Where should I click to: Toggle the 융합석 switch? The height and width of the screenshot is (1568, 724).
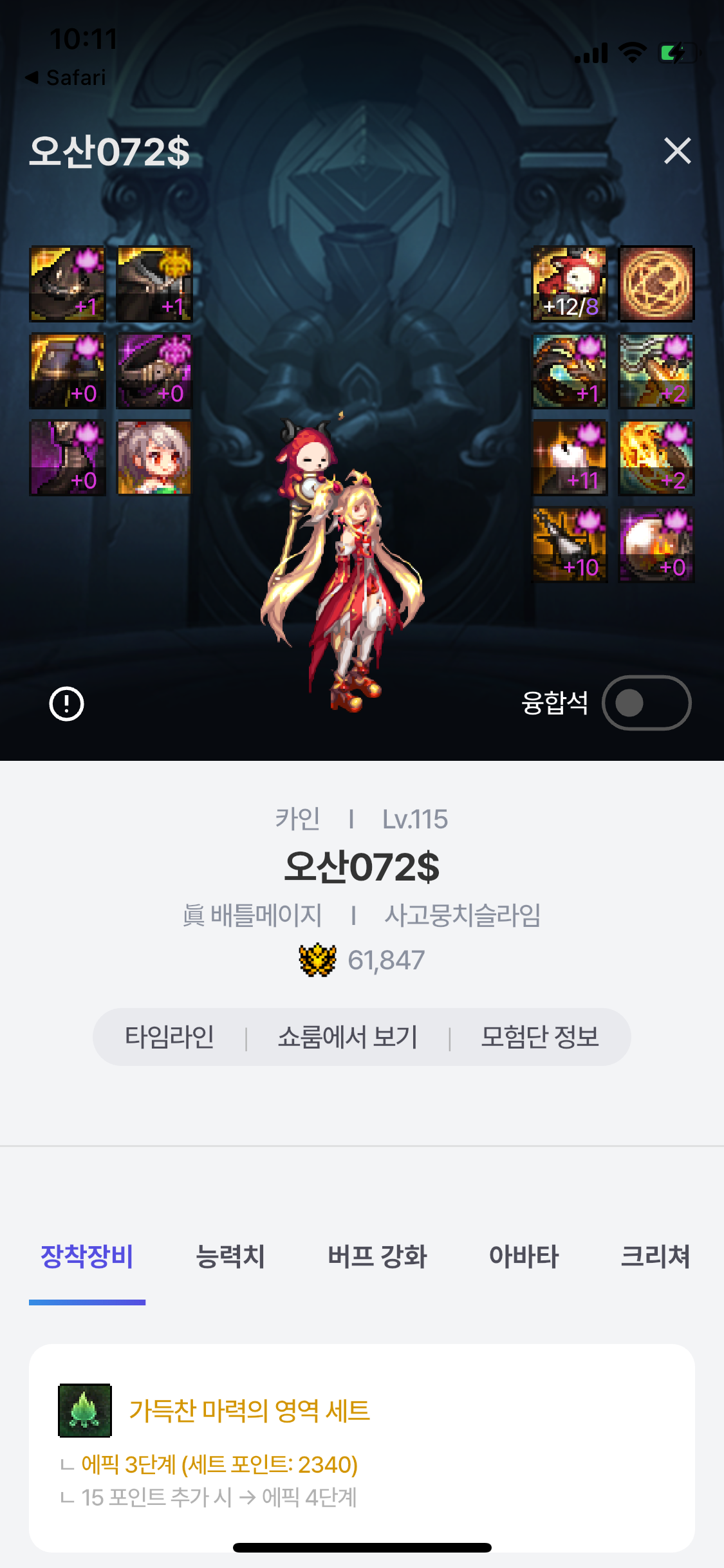646,703
